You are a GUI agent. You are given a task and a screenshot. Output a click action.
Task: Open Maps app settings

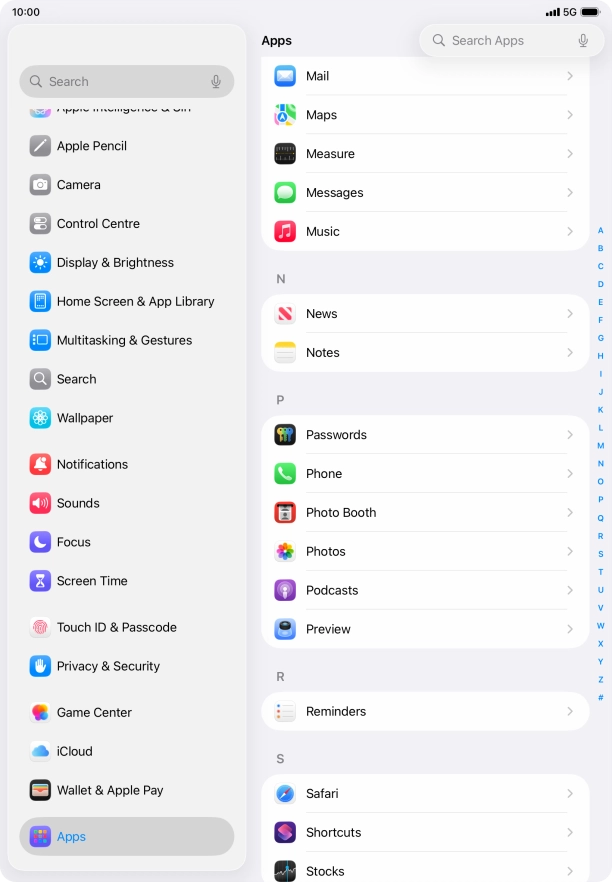424,115
